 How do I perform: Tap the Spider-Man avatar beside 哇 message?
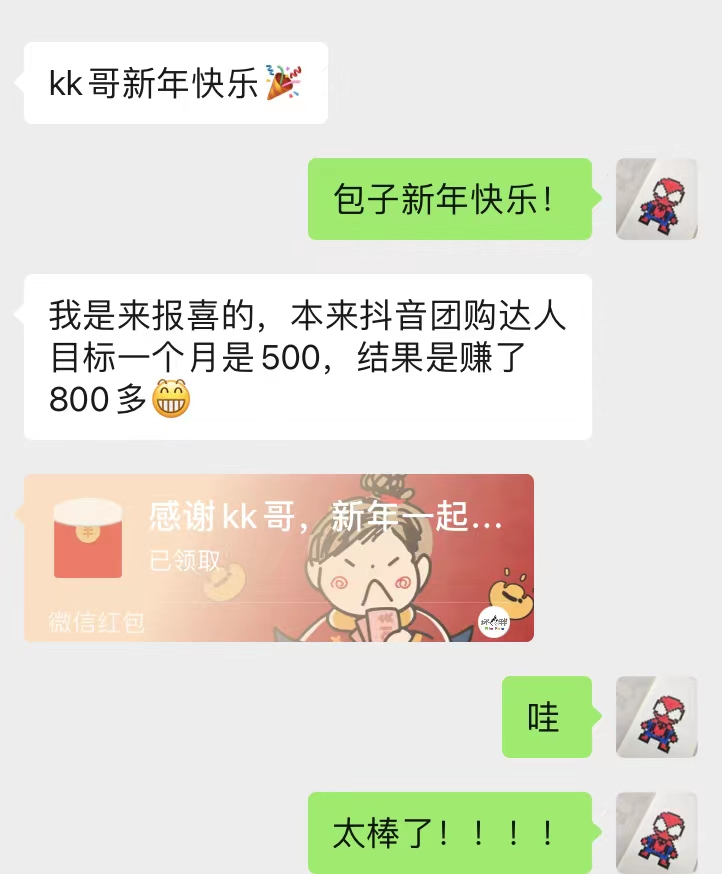(x=656, y=716)
